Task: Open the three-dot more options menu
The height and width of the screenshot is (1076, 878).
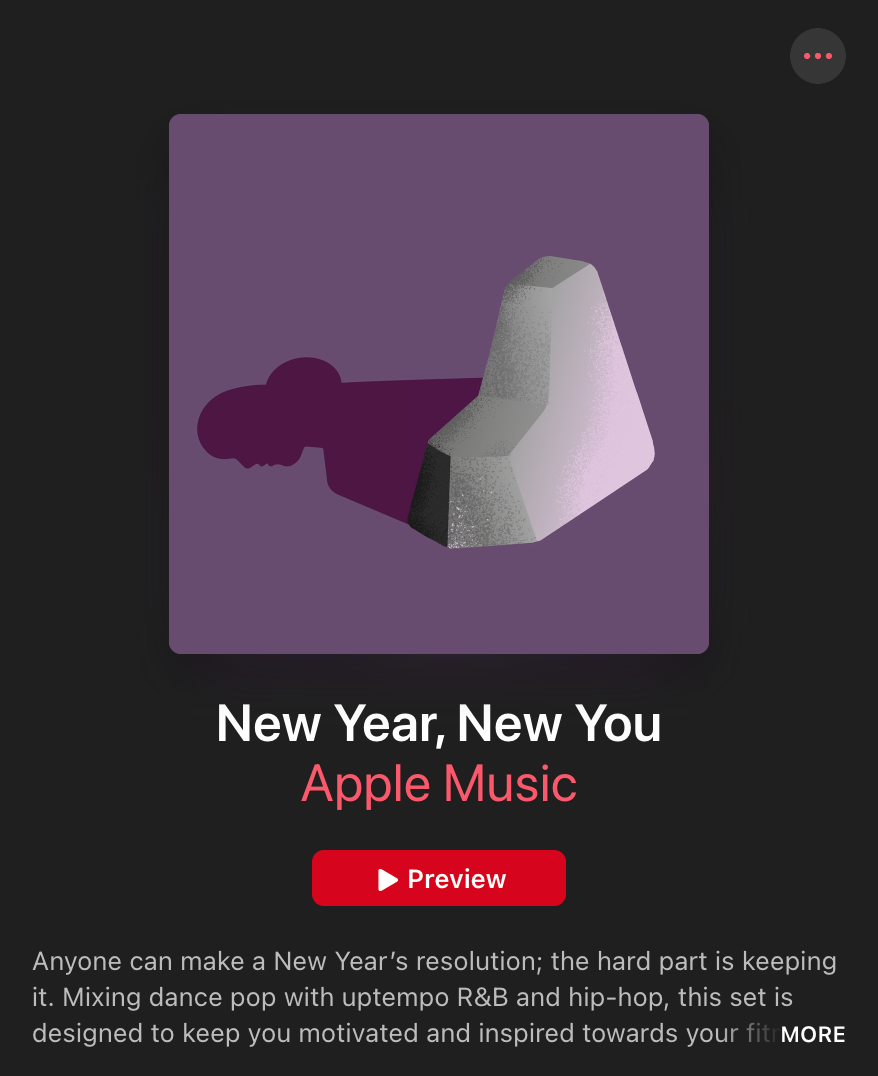Action: pyautogui.click(x=817, y=56)
